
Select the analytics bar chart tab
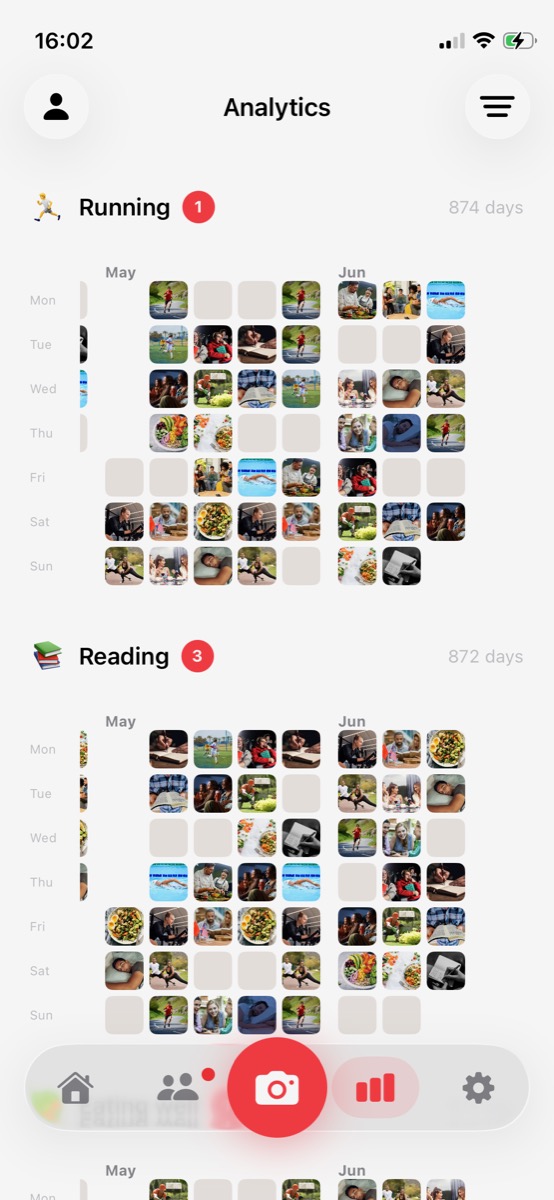(376, 1088)
